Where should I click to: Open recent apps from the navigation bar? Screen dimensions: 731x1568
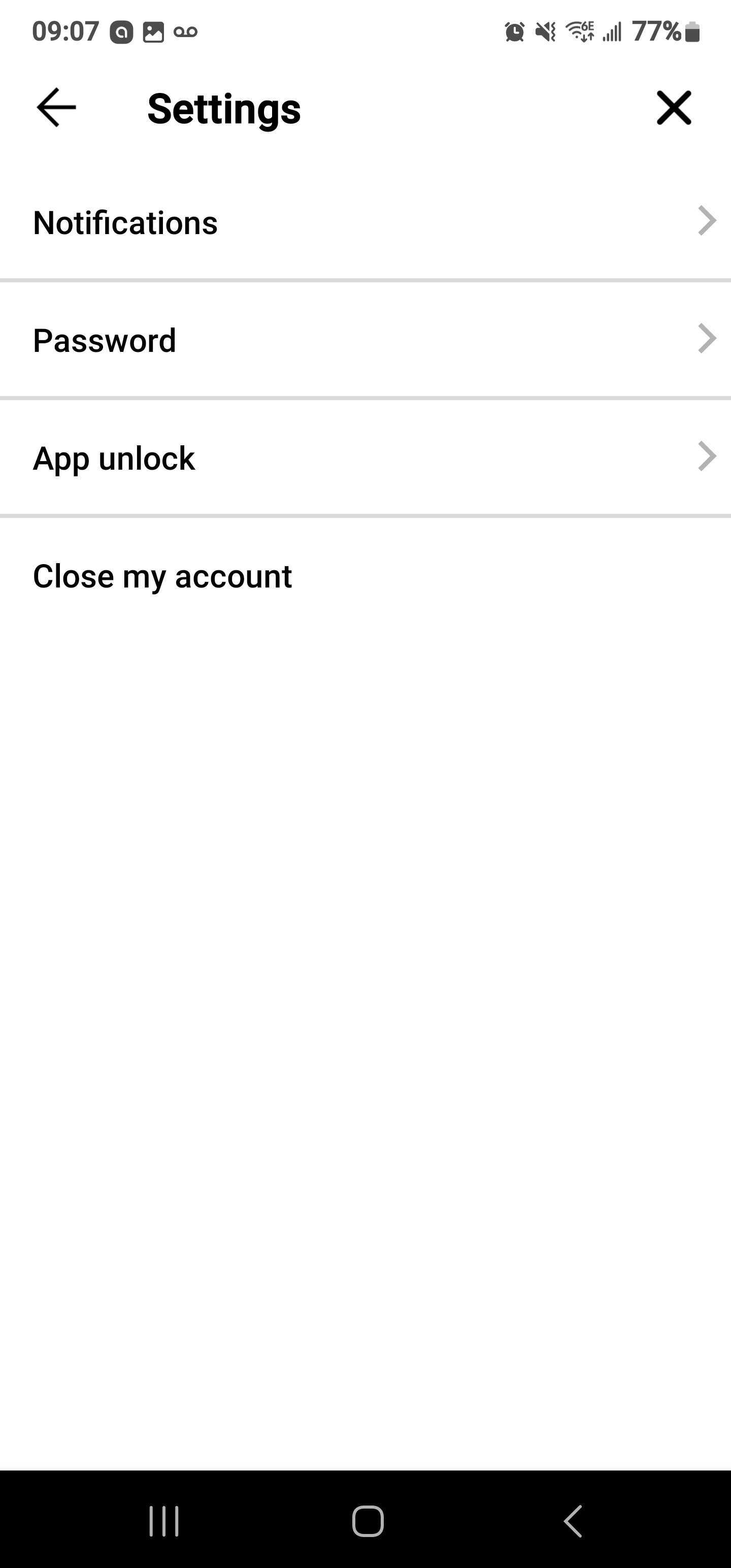tap(164, 1521)
